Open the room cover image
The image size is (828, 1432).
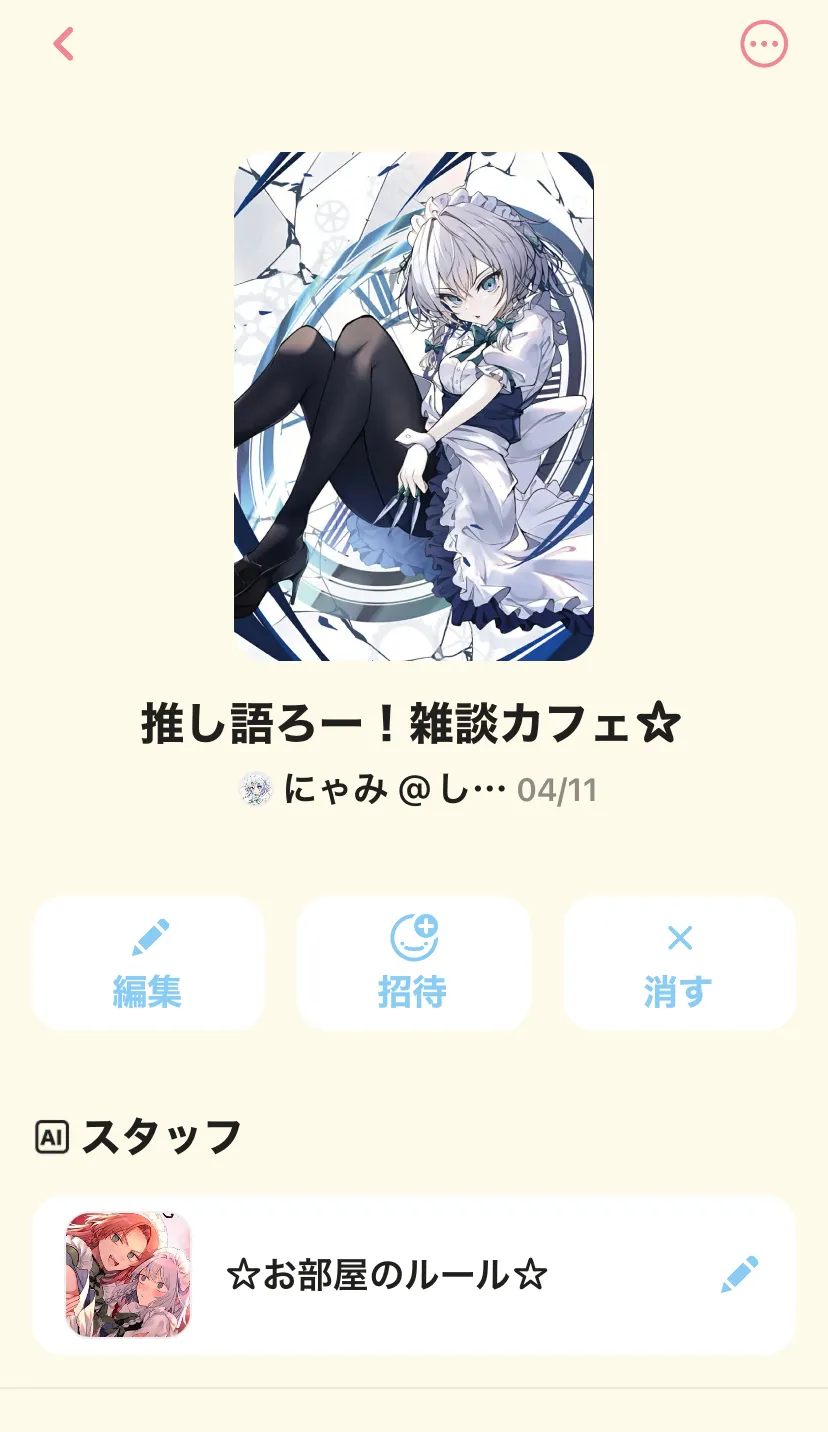pyautogui.click(x=414, y=406)
